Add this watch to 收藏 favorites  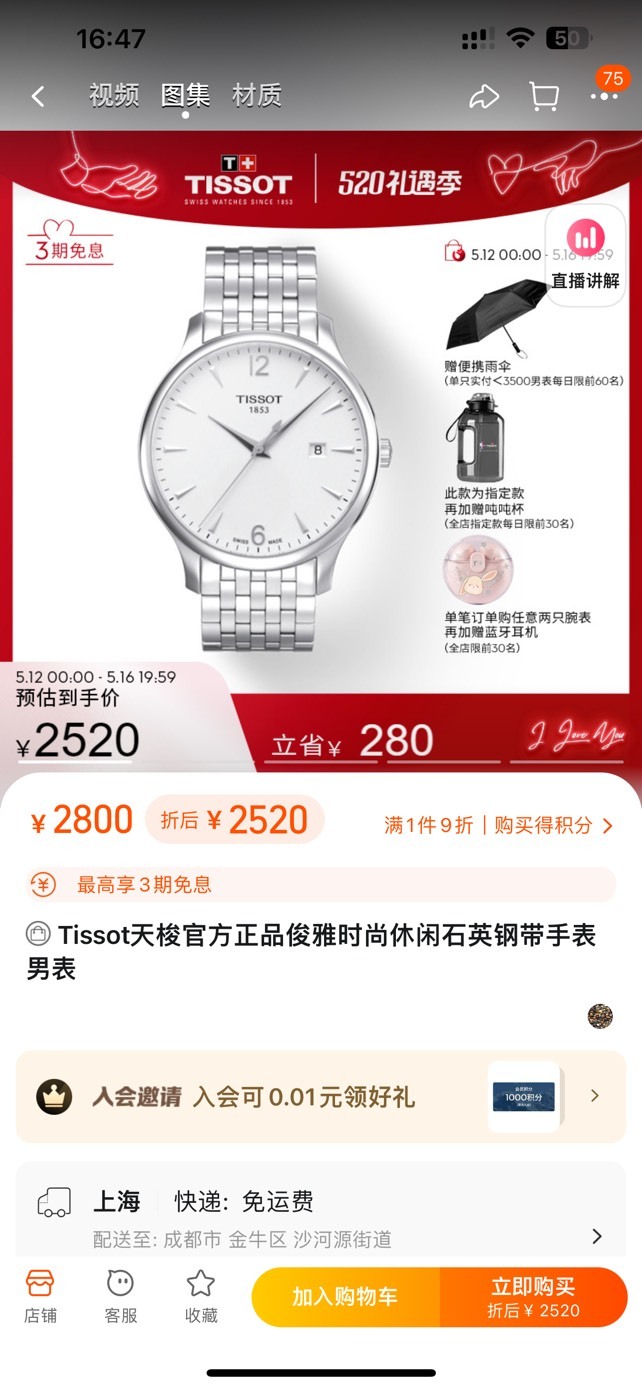click(x=201, y=1297)
